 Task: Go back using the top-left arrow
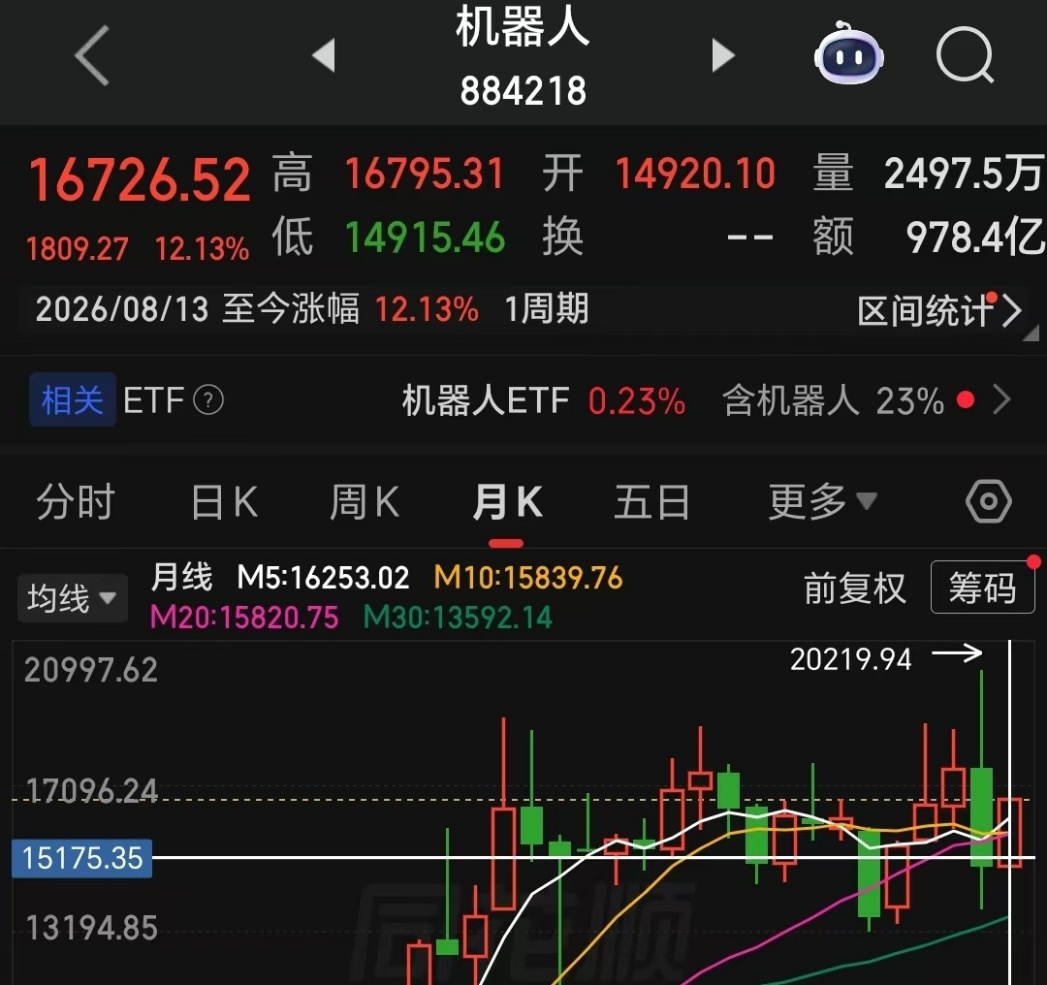pyautogui.click(x=92, y=56)
